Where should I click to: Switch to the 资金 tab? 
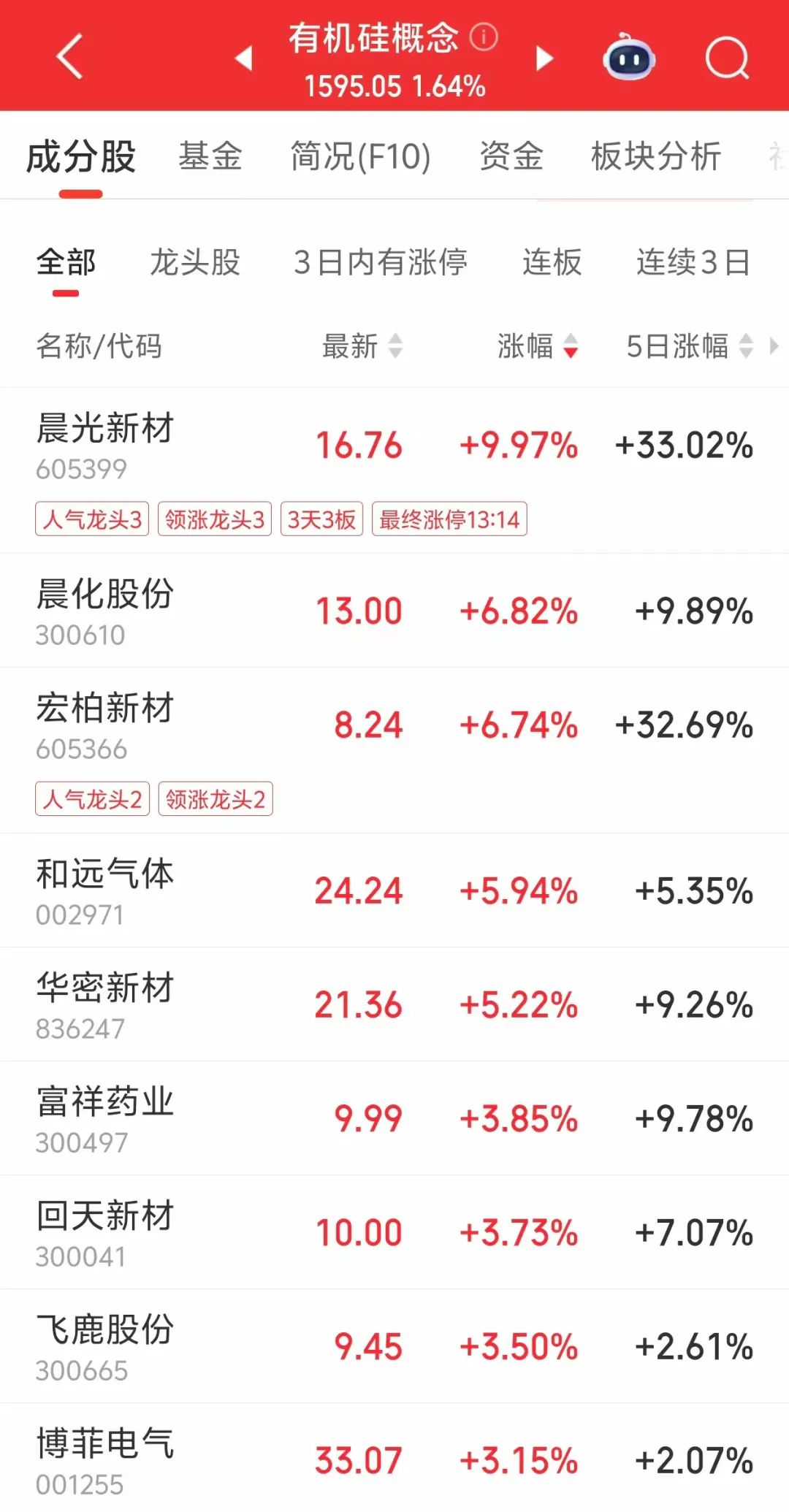coord(511,156)
